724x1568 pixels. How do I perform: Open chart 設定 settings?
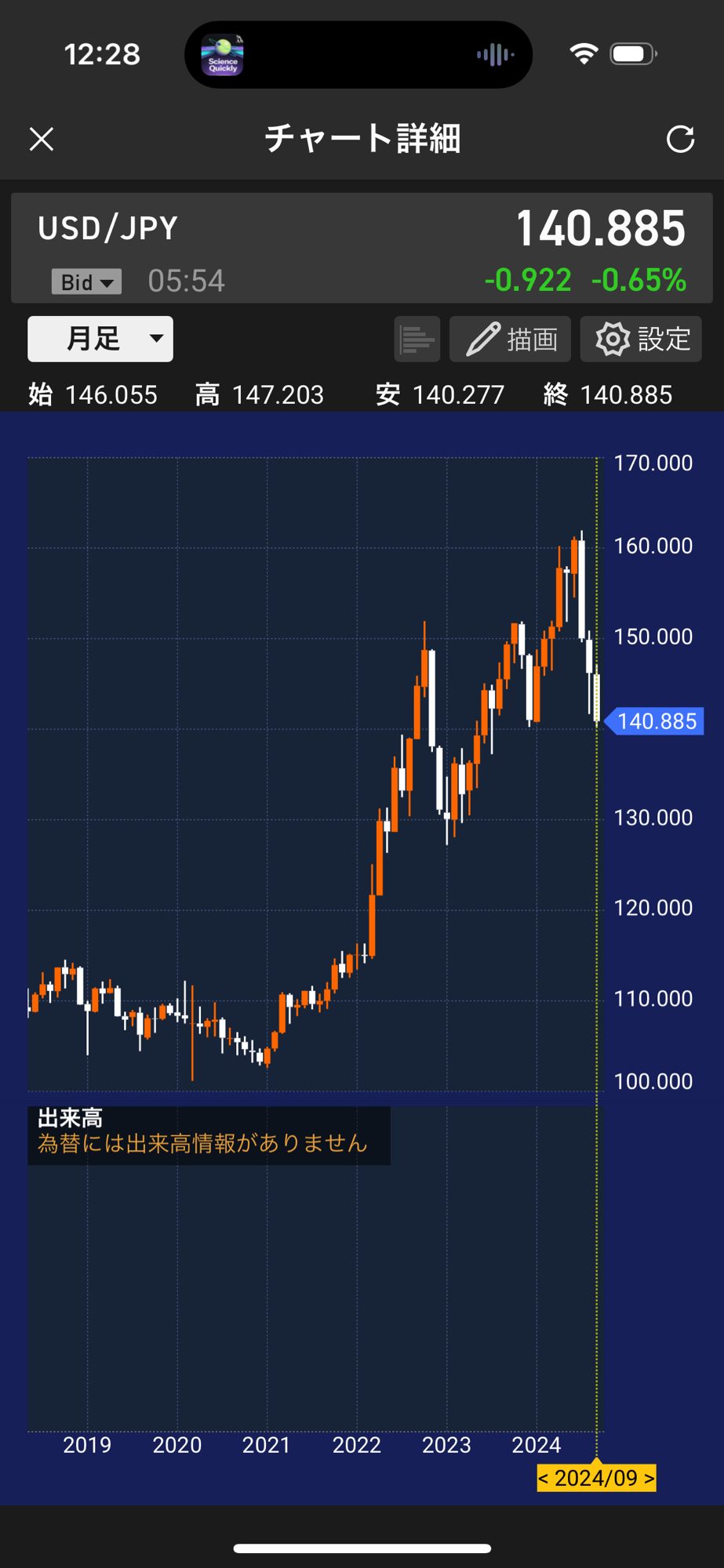click(642, 339)
